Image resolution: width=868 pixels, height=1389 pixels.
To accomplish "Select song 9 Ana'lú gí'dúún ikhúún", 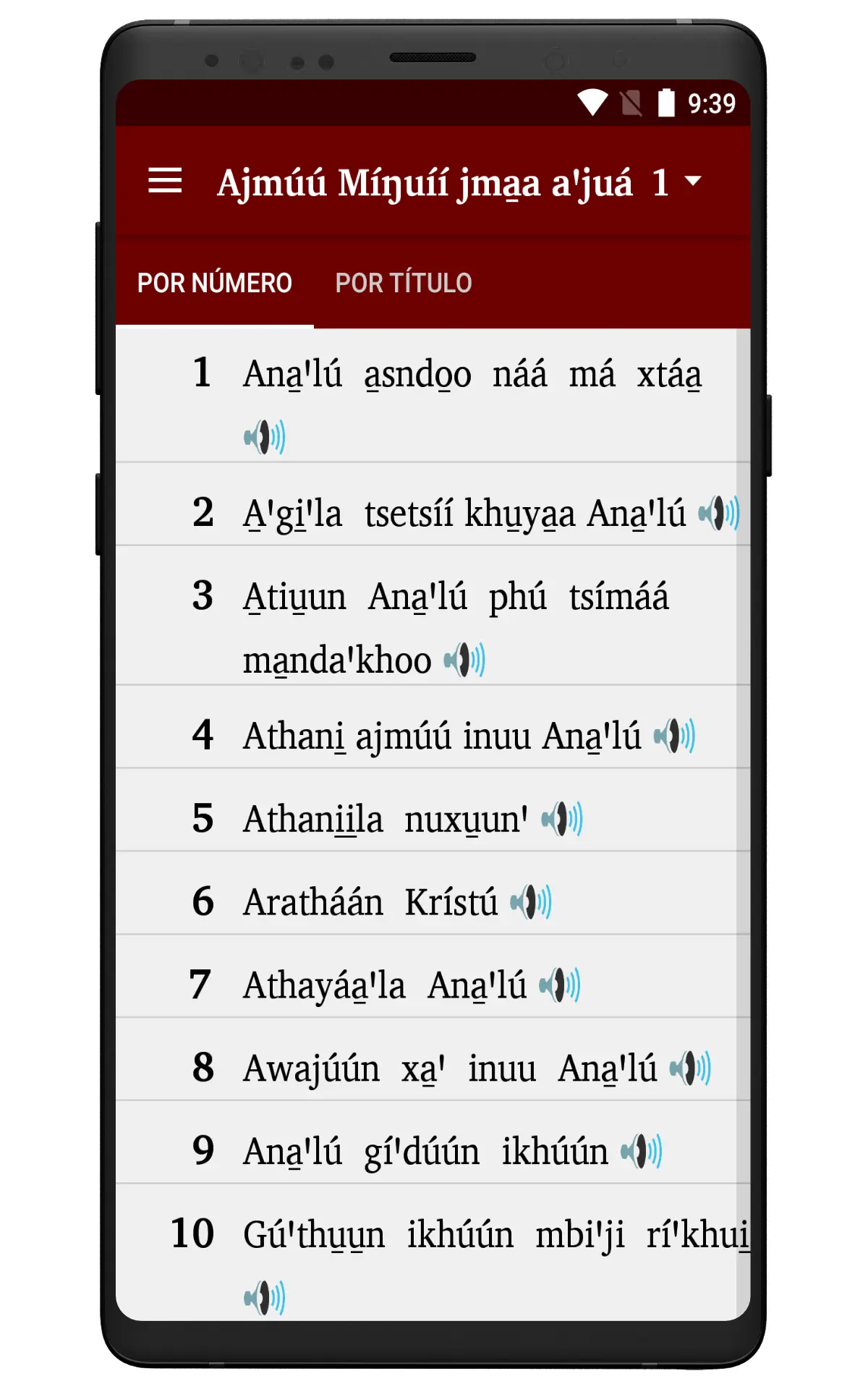I will coord(425,1152).
